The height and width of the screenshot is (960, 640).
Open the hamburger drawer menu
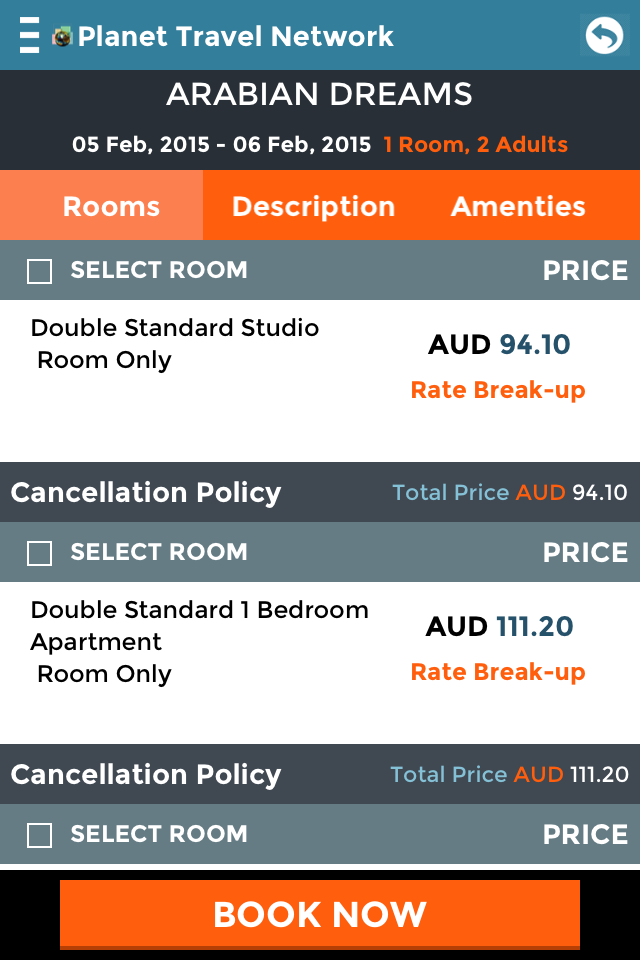pos(29,35)
